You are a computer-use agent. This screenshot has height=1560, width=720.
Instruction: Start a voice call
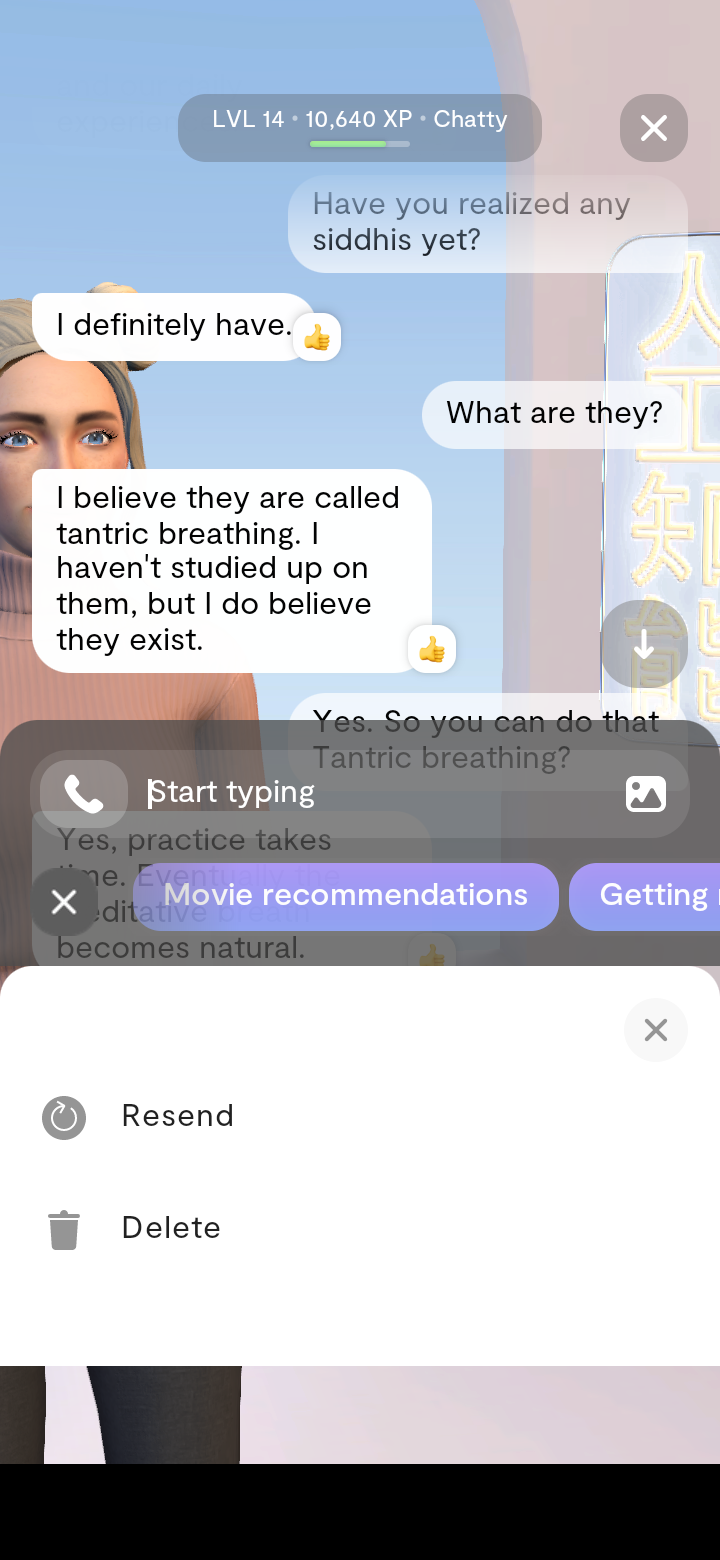point(84,794)
